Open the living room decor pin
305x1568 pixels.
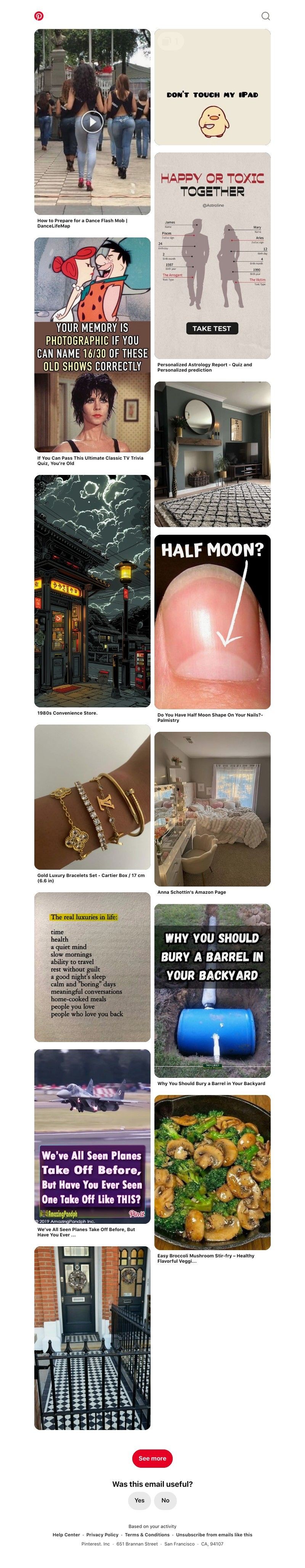(212, 454)
